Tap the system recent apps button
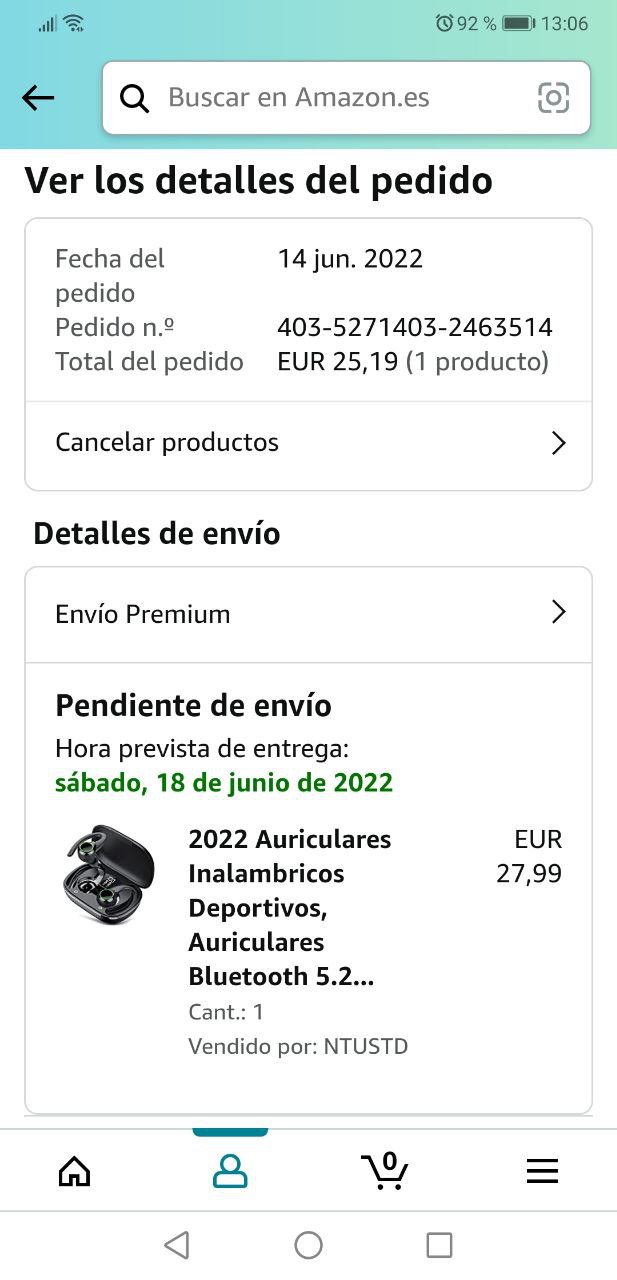617x1280 pixels. click(439, 1245)
